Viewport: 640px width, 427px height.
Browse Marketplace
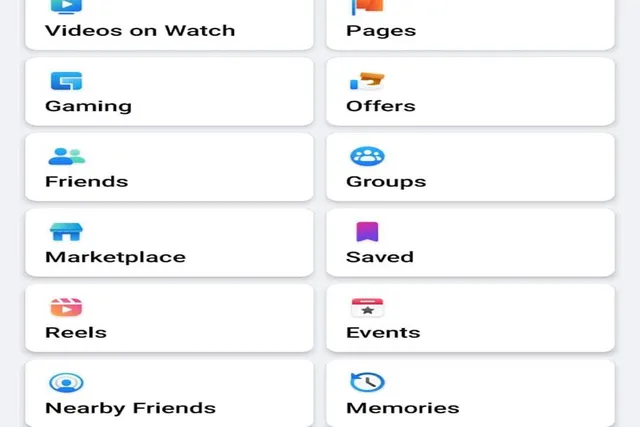168,243
